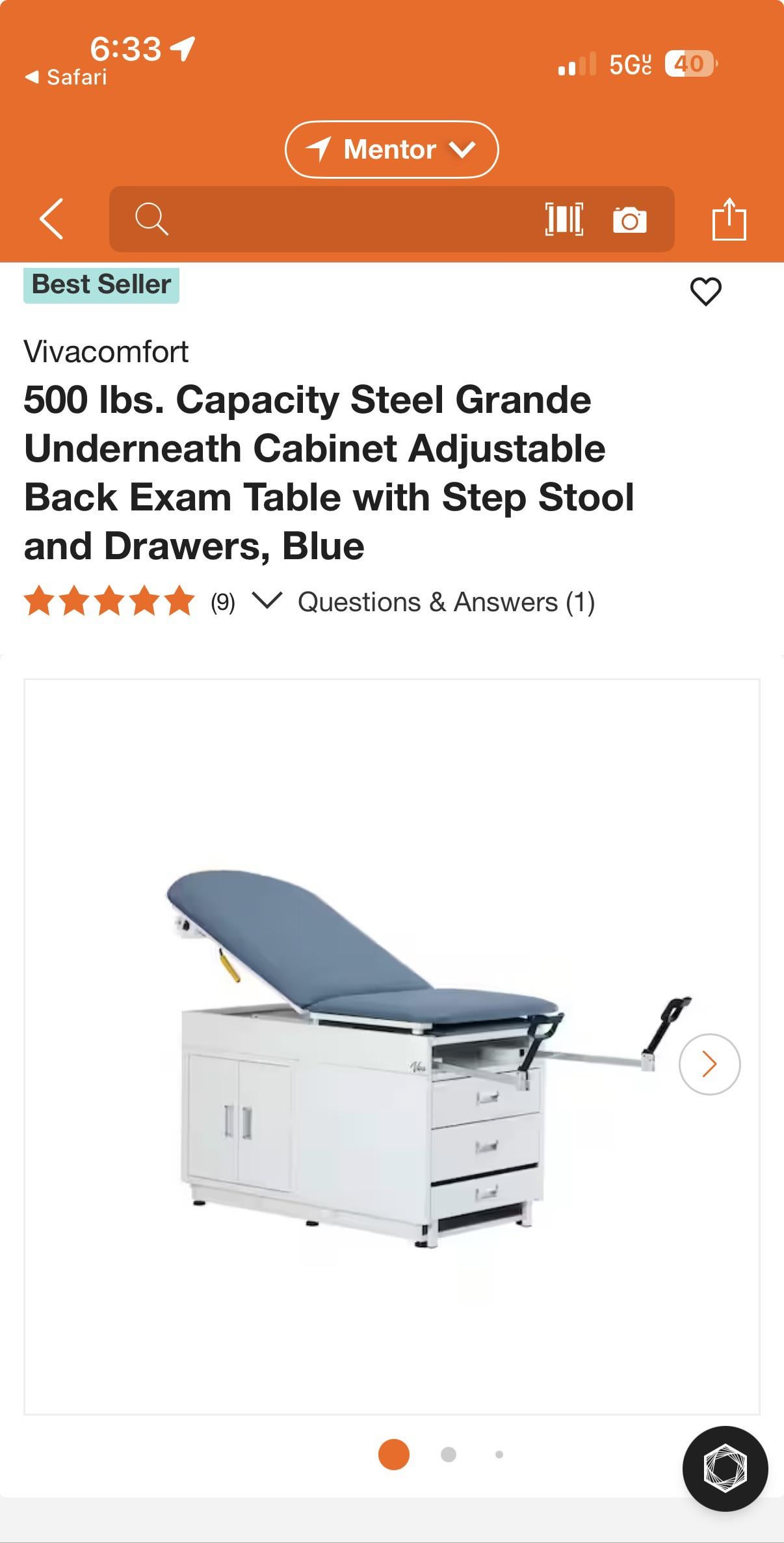Expand the star ratings summary
784x1543 pixels.
click(267, 601)
